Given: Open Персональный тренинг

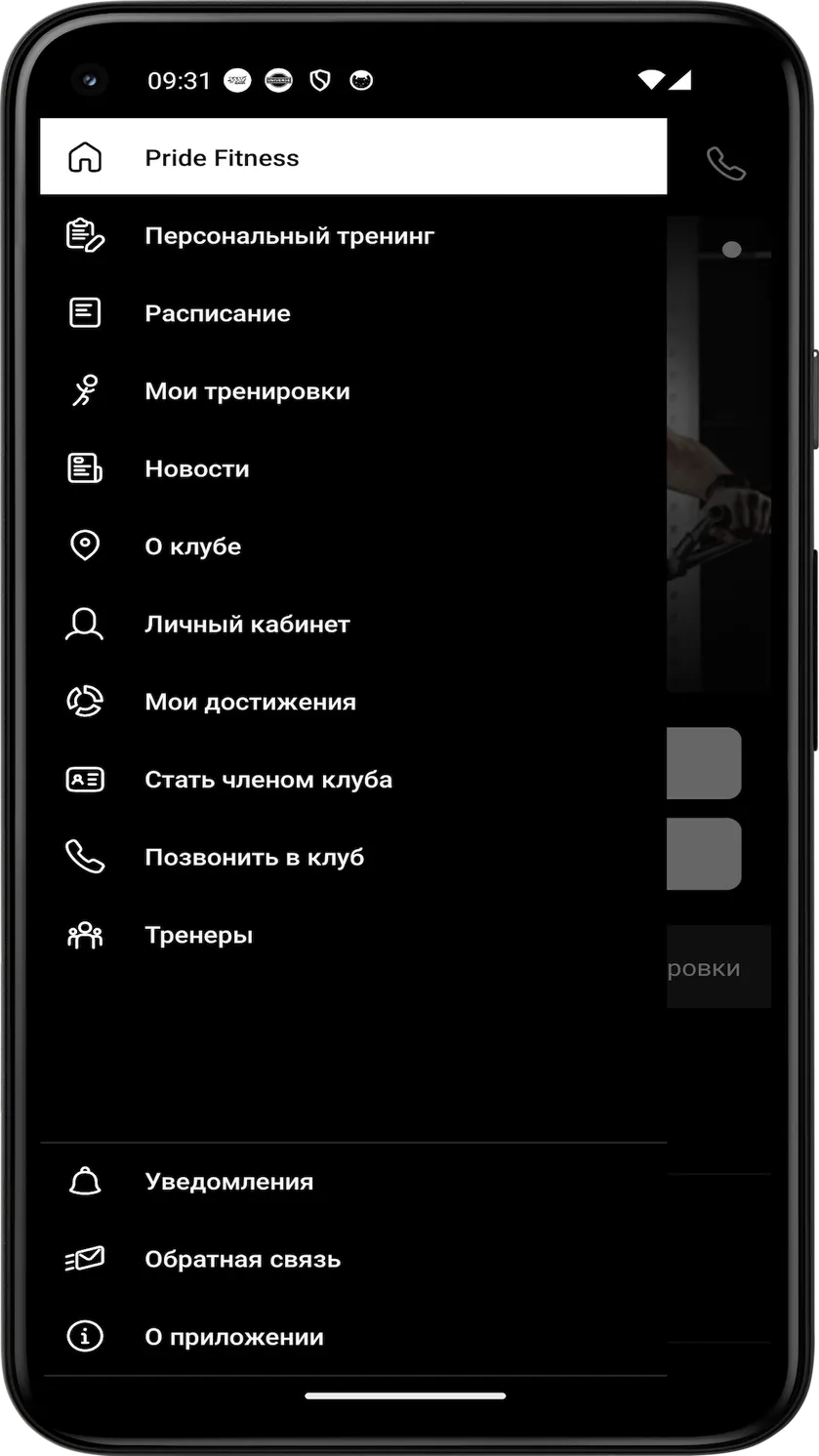Looking at the screenshot, I should click(x=353, y=235).
